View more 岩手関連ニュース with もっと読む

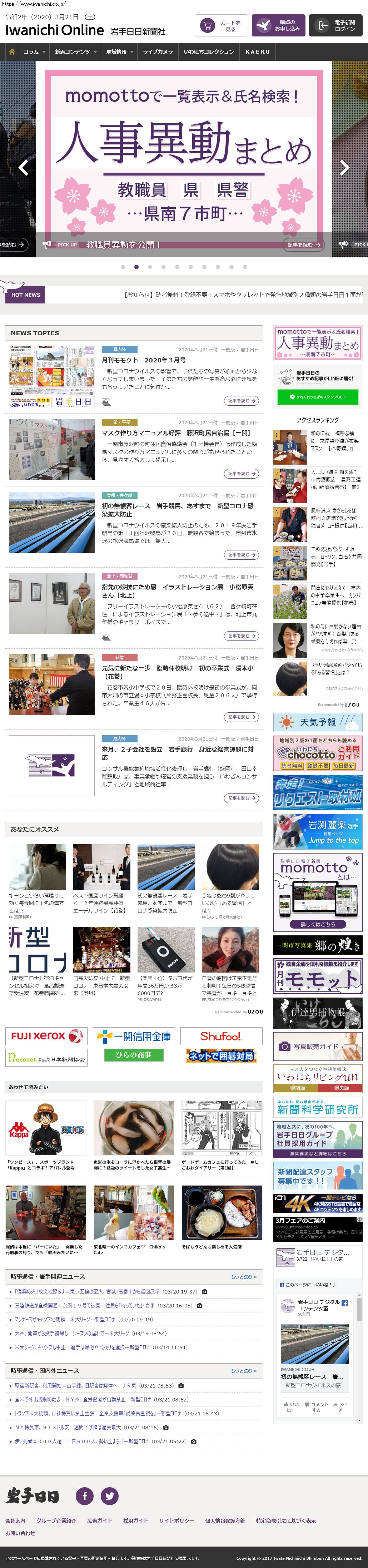[243, 1276]
